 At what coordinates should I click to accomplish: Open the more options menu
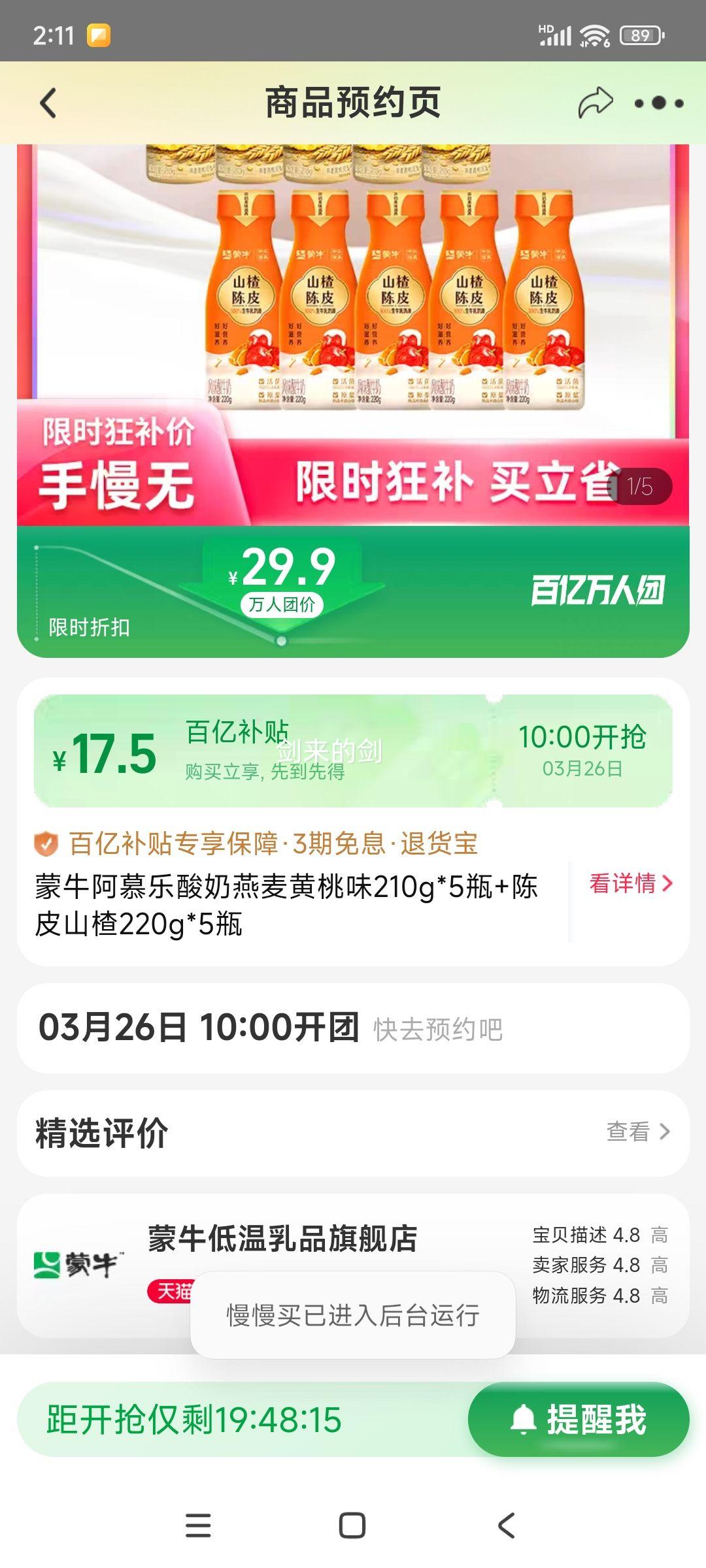click(x=660, y=101)
